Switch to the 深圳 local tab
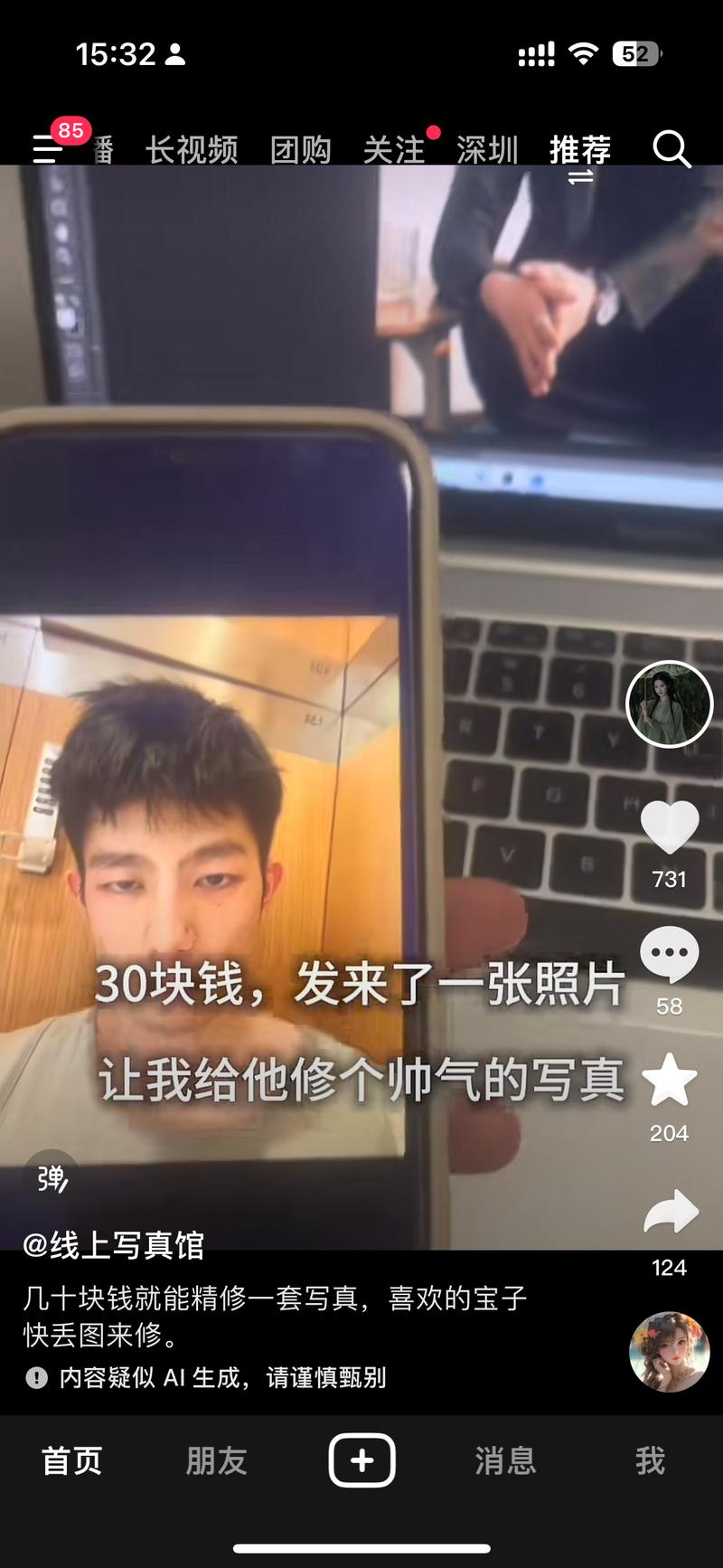The width and height of the screenshot is (723, 1568). (487, 149)
